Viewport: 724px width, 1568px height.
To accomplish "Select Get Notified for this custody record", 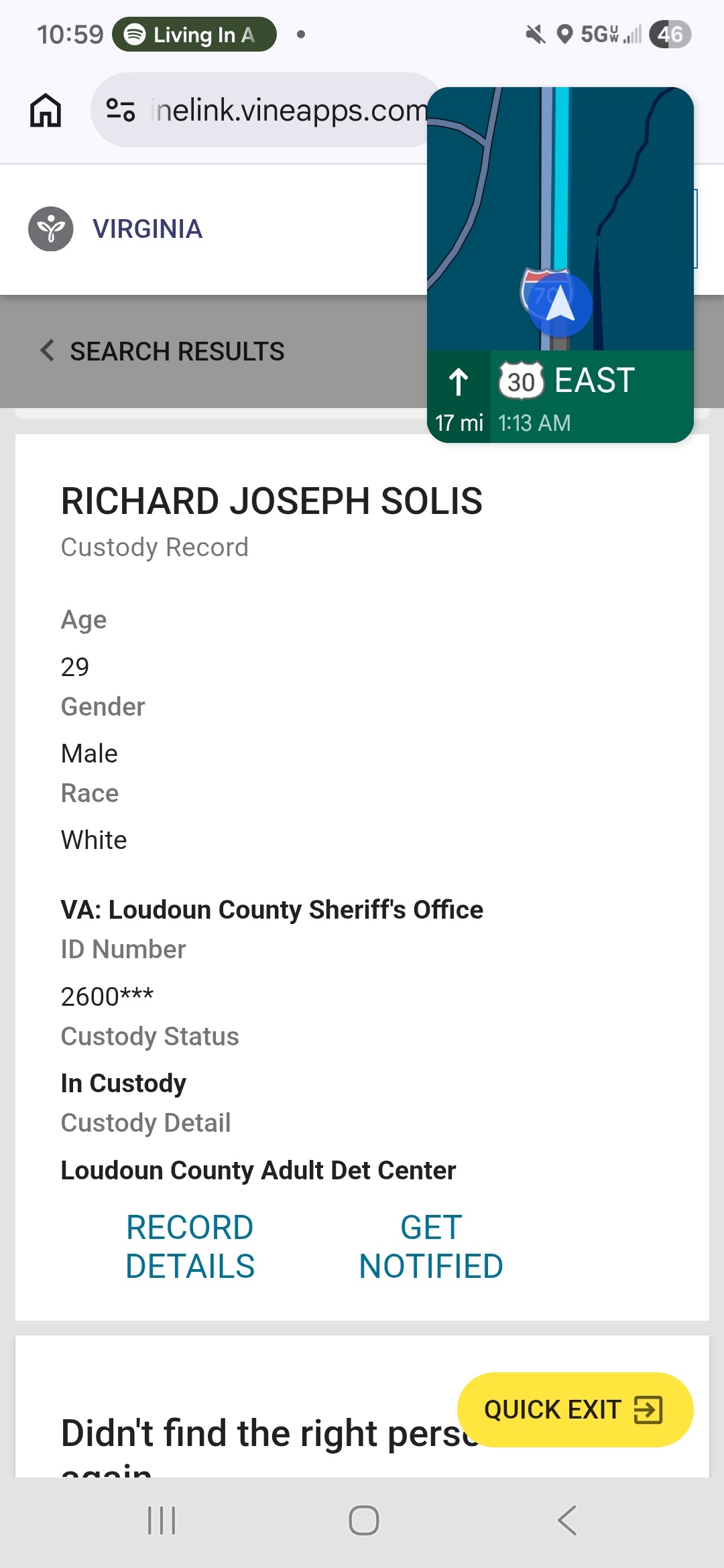I will click(x=430, y=1246).
